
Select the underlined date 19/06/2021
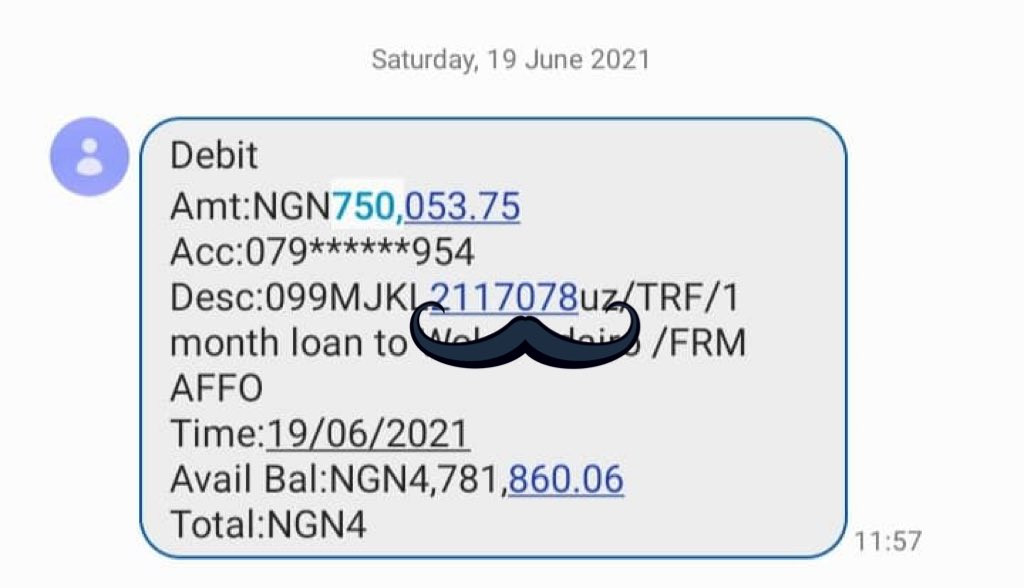point(366,434)
